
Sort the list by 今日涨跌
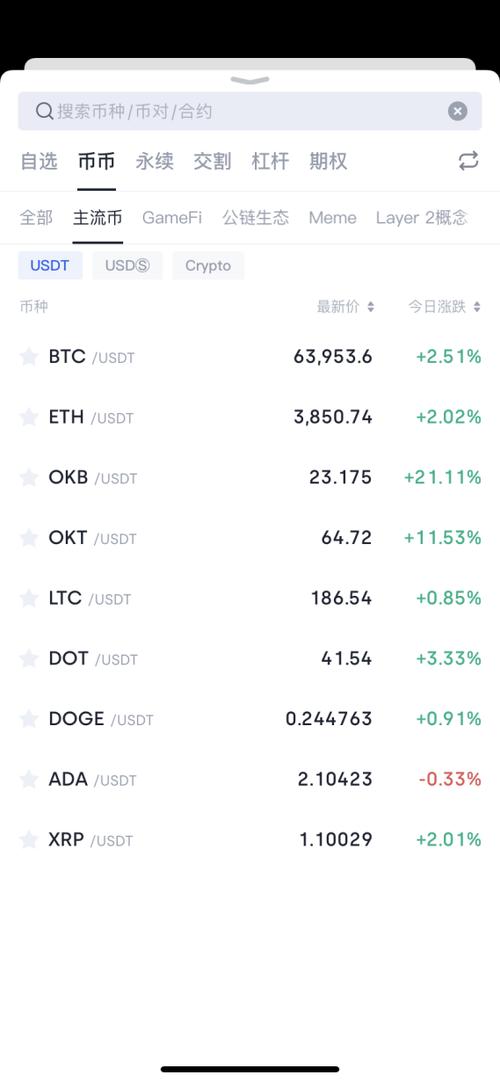tap(445, 306)
